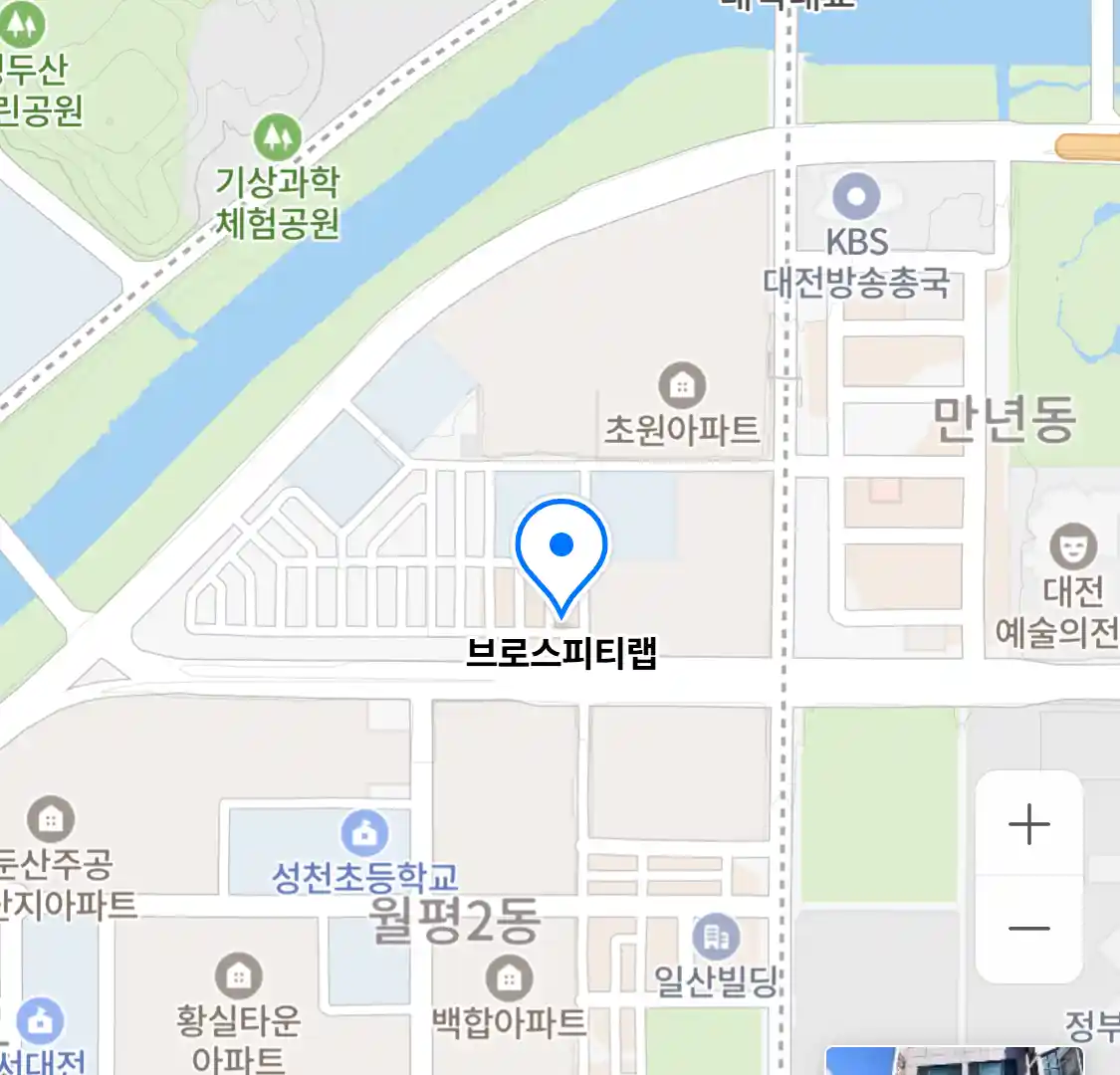
Task: Tap the 성천초등학교 school marker
Action: tap(364, 834)
